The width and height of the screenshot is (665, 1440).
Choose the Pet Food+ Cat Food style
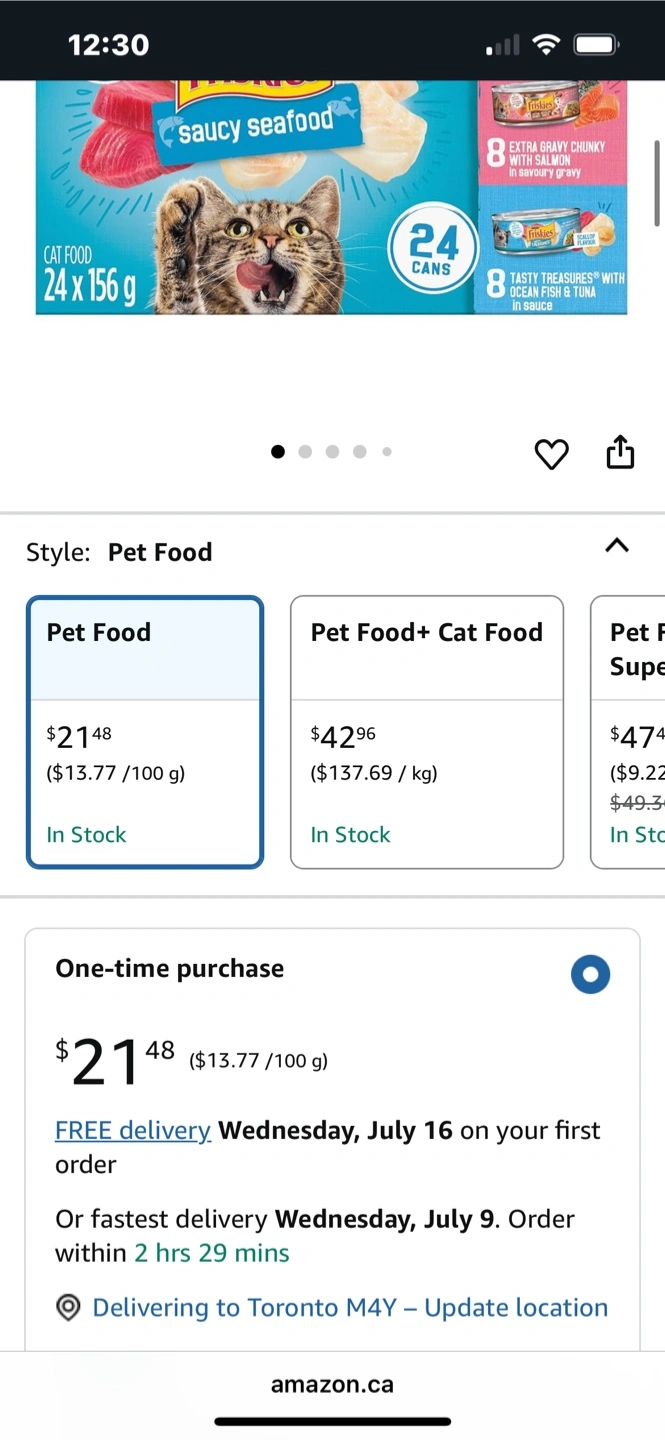click(x=427, y=732)
